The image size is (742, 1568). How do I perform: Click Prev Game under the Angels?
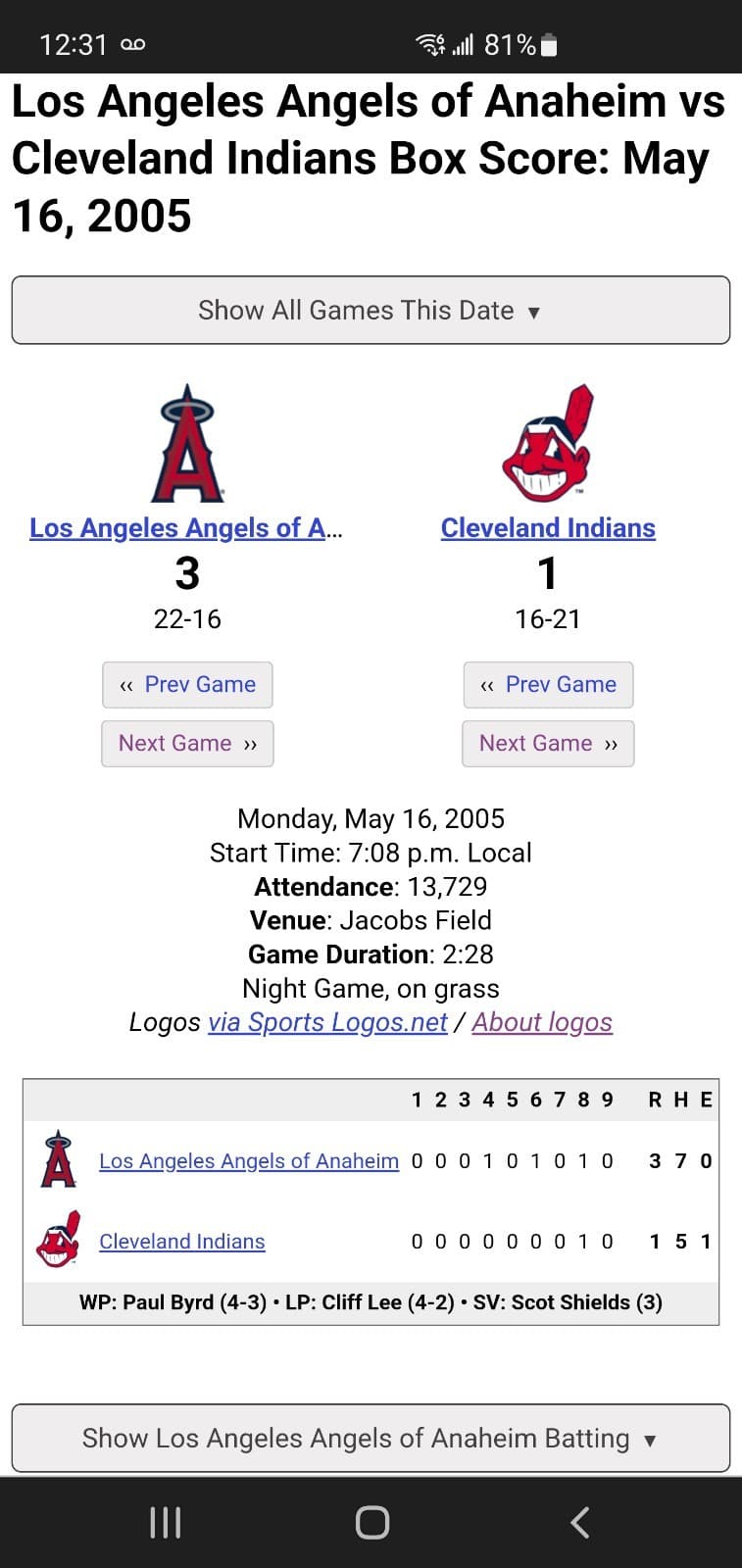point(186,684)
